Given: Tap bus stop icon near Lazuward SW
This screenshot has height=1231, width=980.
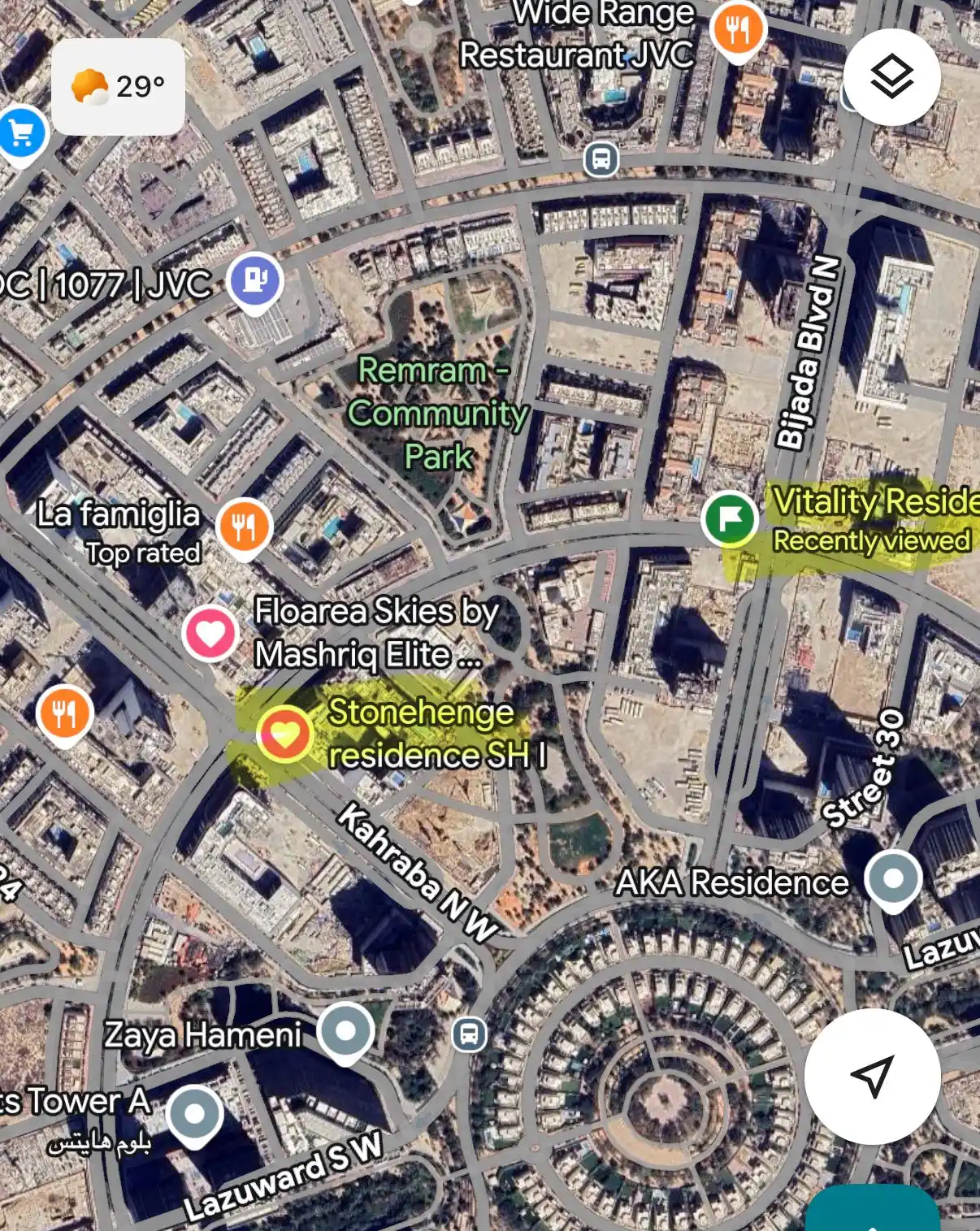Looking at the screenshot, I should tap(469, 1034).
